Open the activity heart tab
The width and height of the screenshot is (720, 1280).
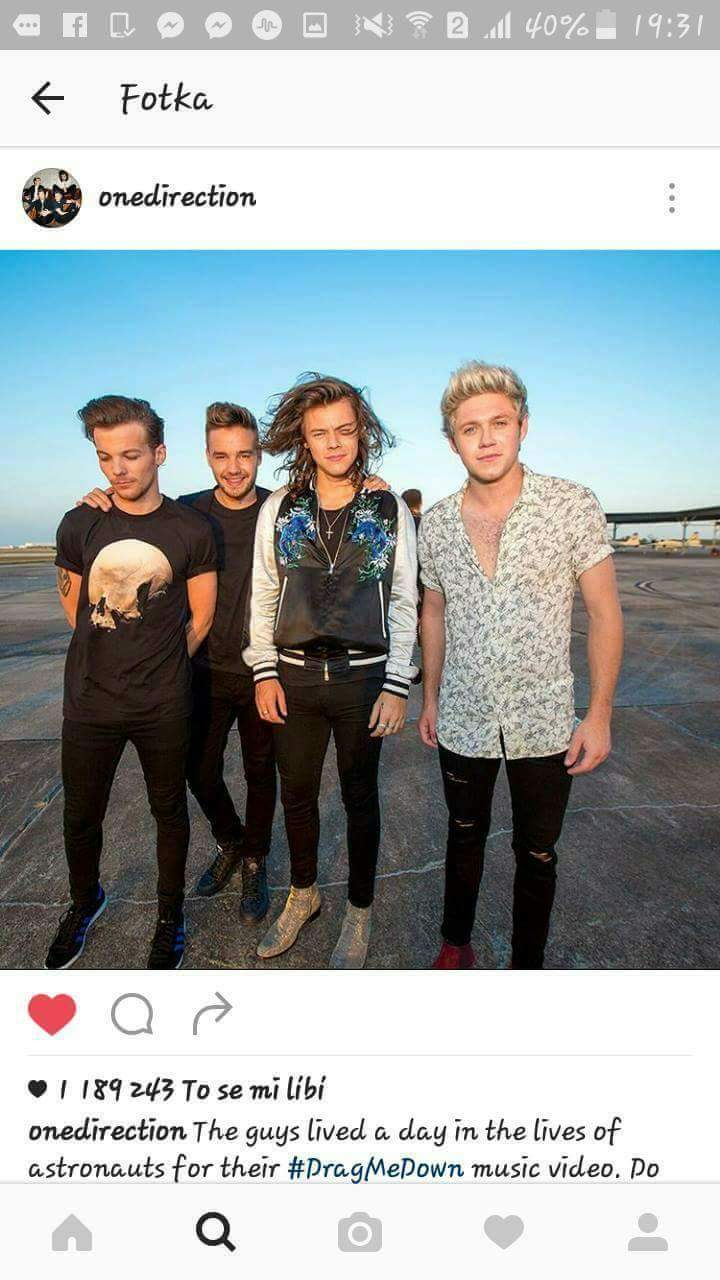pyautogui.click(x=504, y=1232)
